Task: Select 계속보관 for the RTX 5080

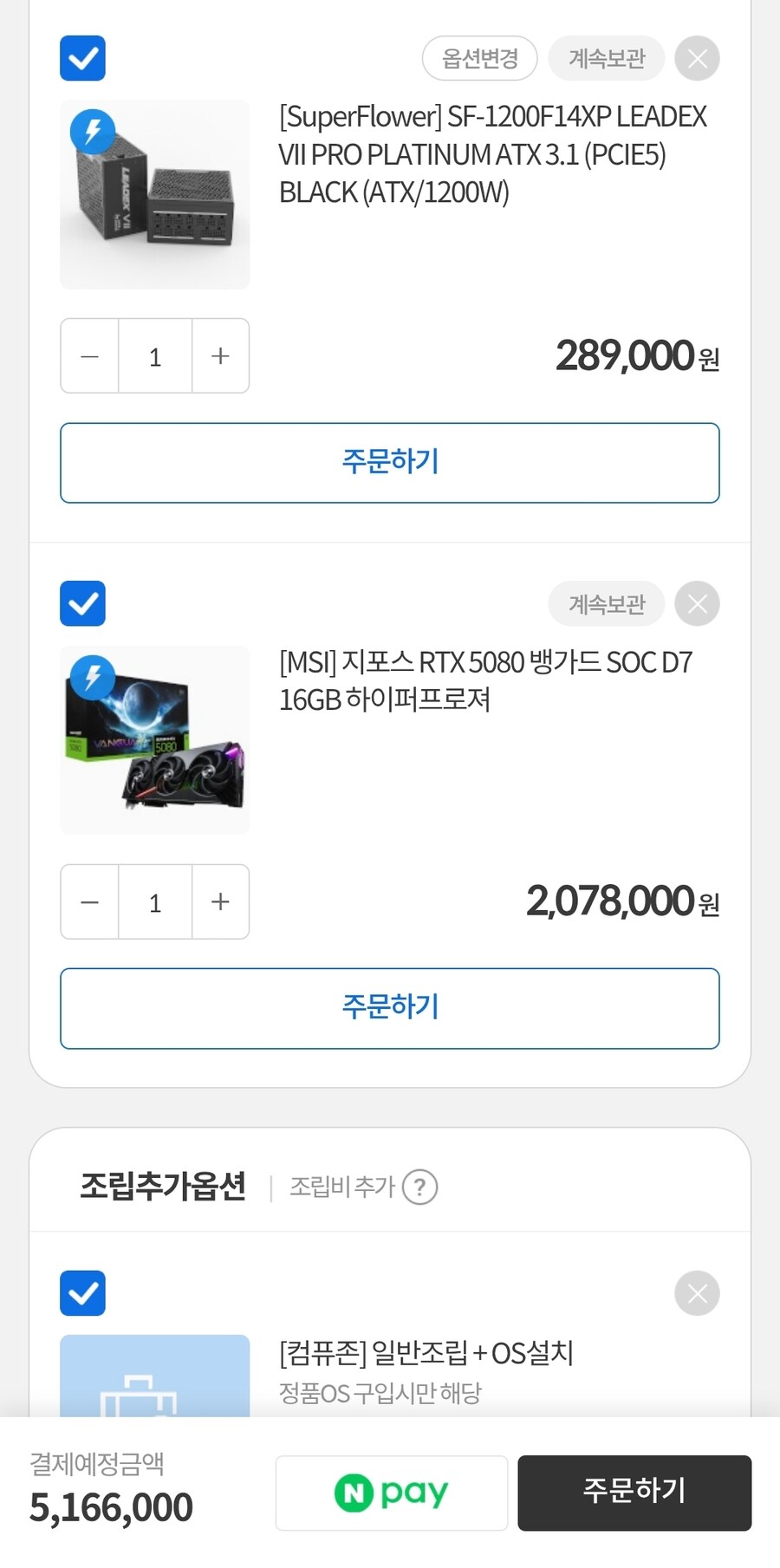Action: point(606,603)
